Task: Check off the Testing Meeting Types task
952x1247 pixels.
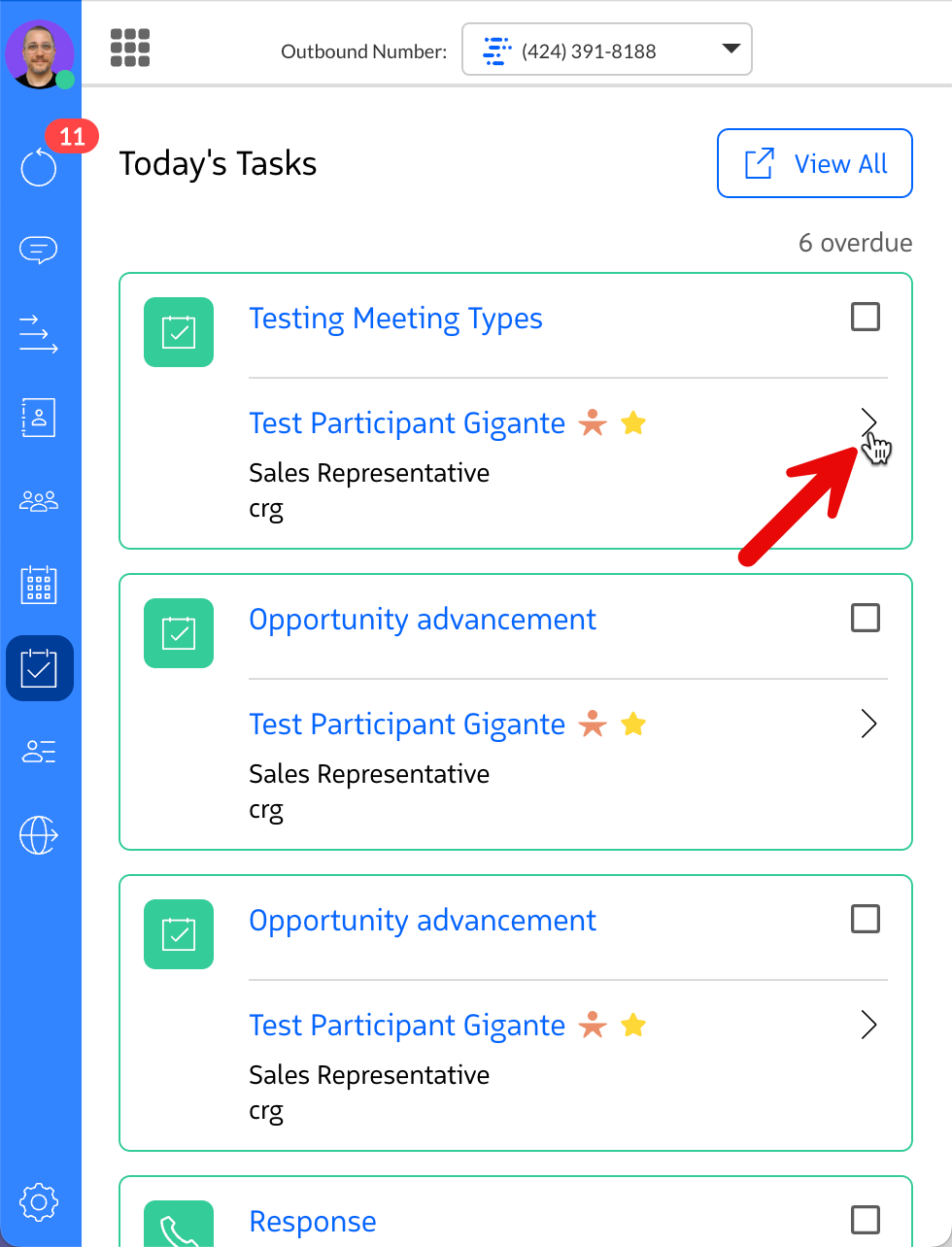Action: (x=865, y=317)
